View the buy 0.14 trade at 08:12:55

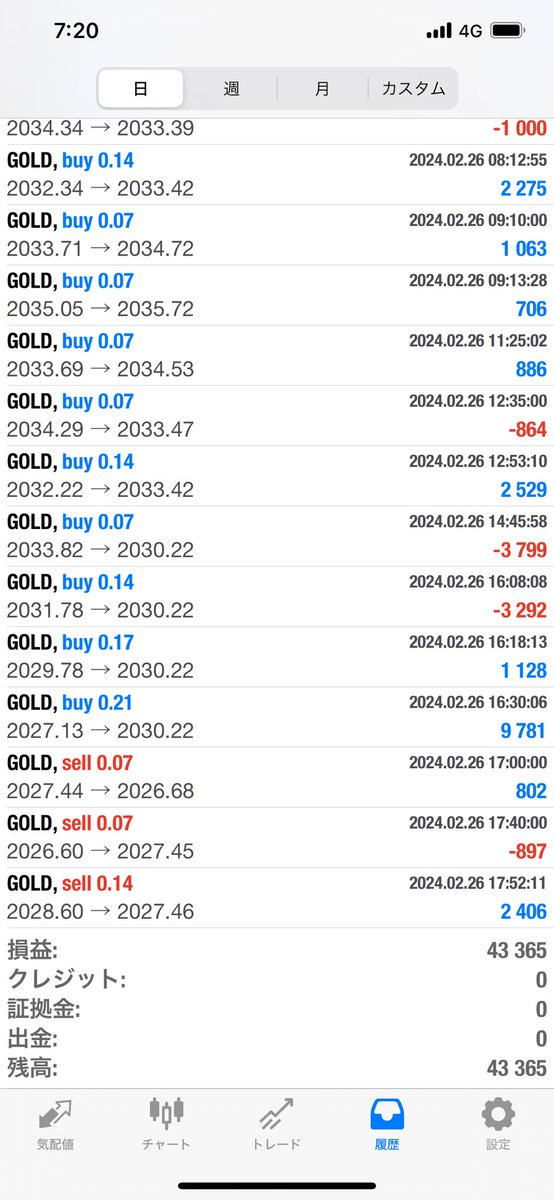tap(277, 175)
